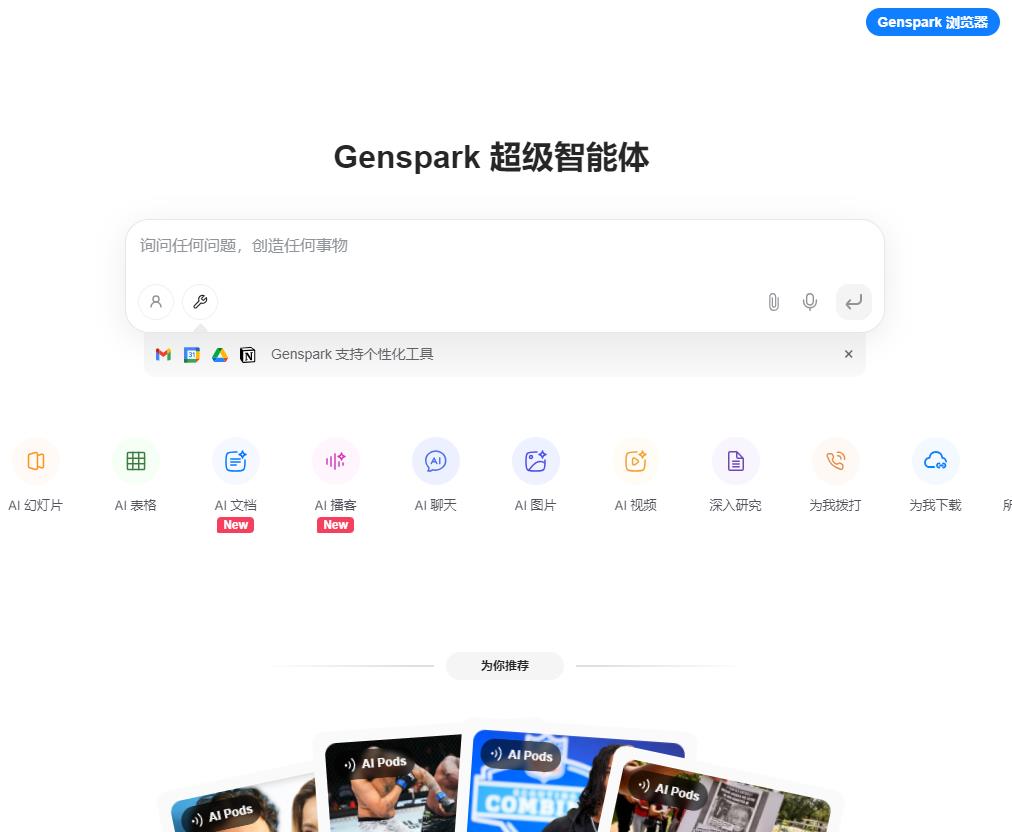Image resolution: width=1012 pixels, height=832 pixels.
Task: Open AI 视频 tool
Action: [x=636, y=461]
